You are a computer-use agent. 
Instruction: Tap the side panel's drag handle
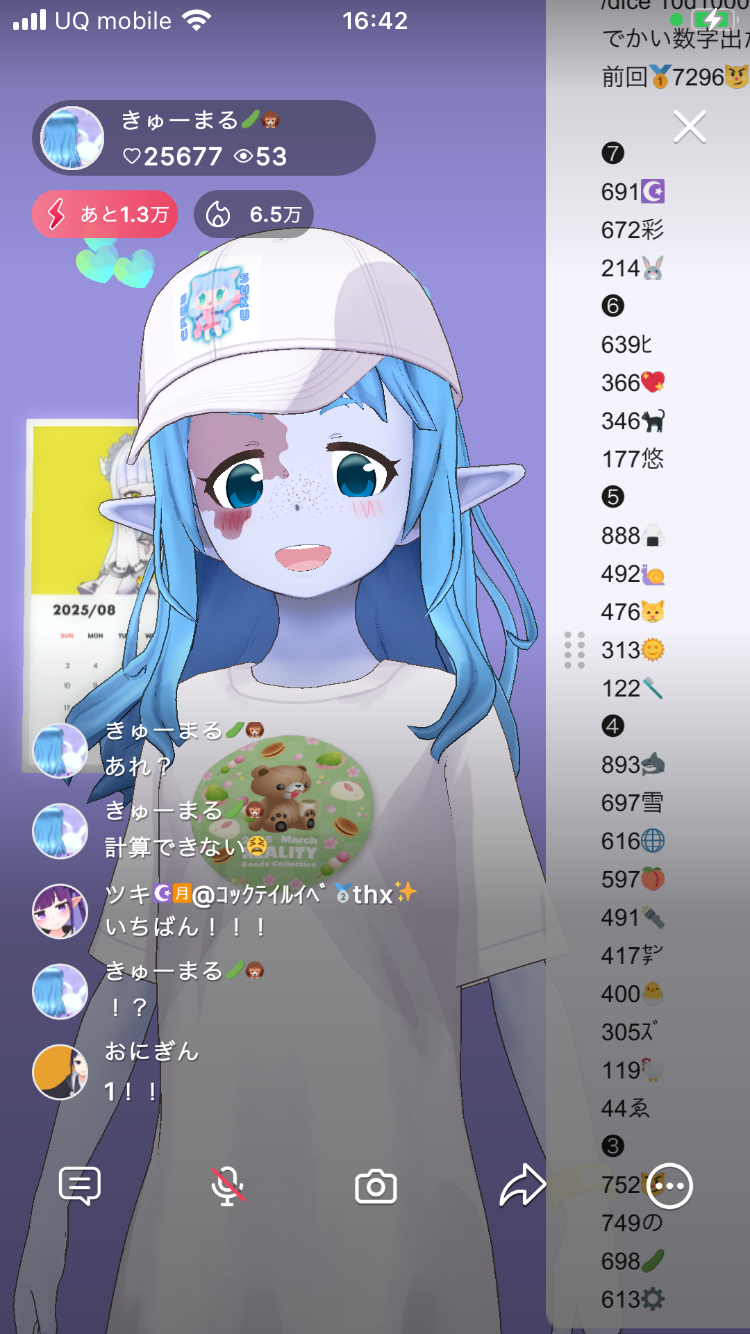click(574, 650)
